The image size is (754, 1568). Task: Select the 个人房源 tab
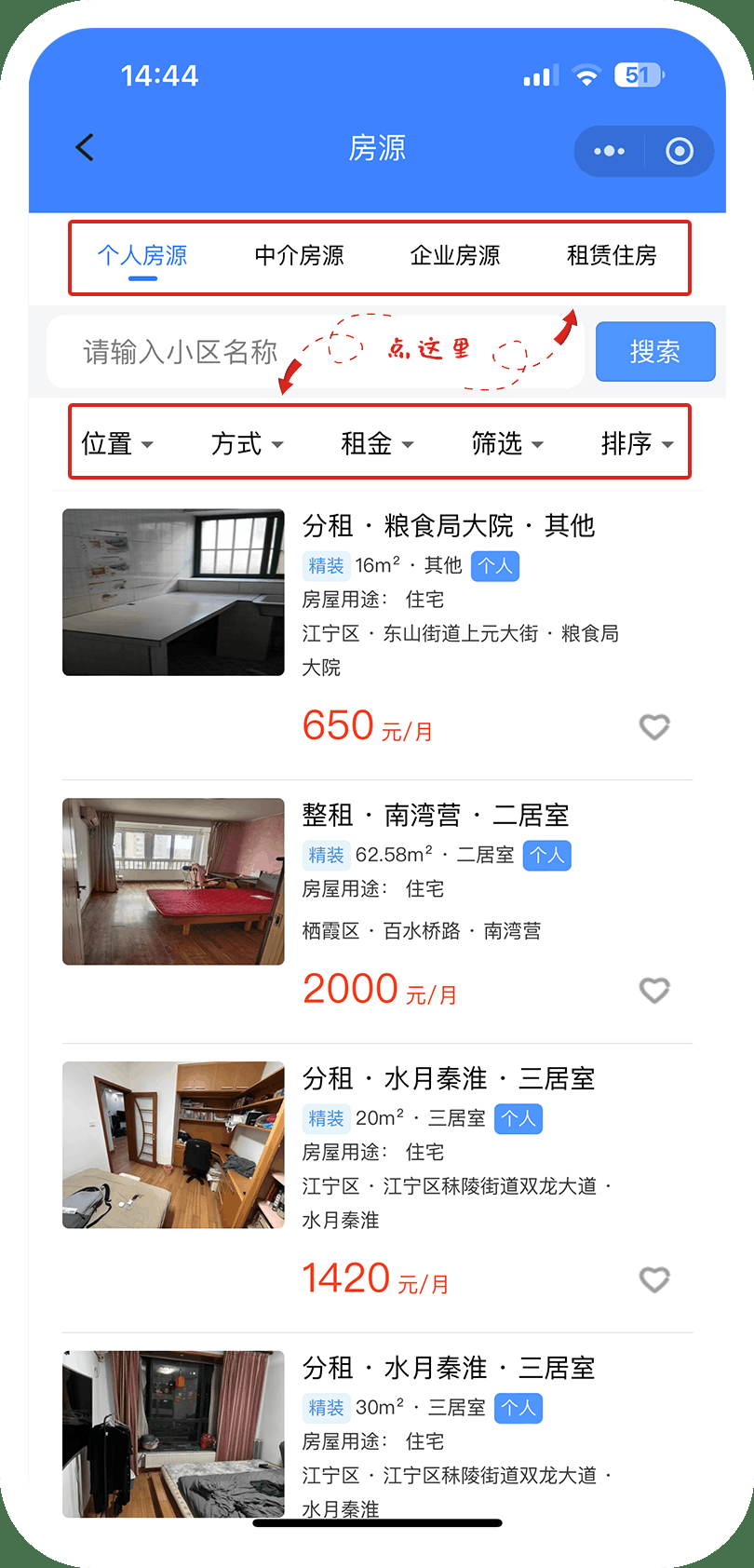tap(142, 255)
